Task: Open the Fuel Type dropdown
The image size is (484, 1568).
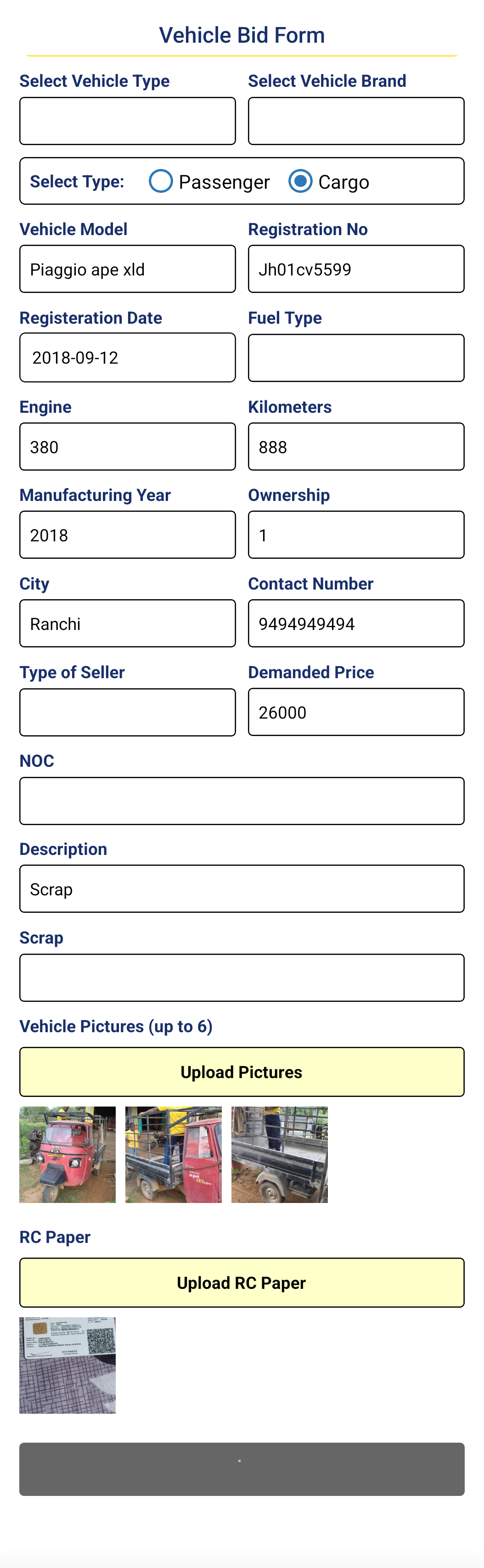Action: (x=356, y=358)
